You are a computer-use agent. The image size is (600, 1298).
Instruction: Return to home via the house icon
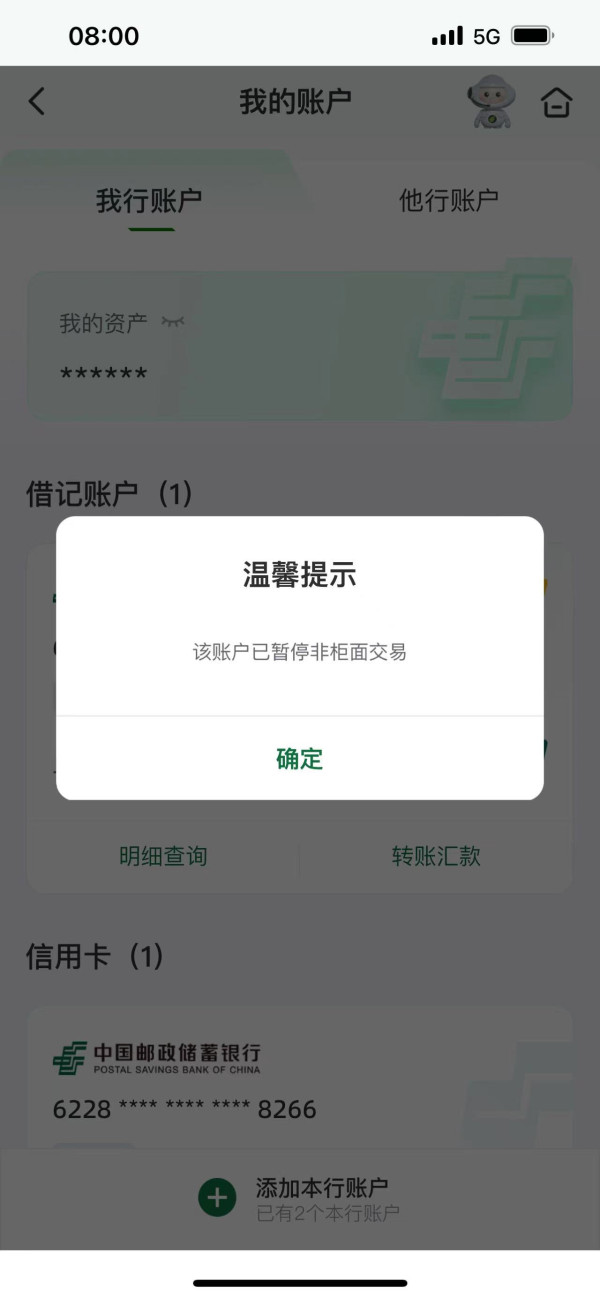point(557,102)
